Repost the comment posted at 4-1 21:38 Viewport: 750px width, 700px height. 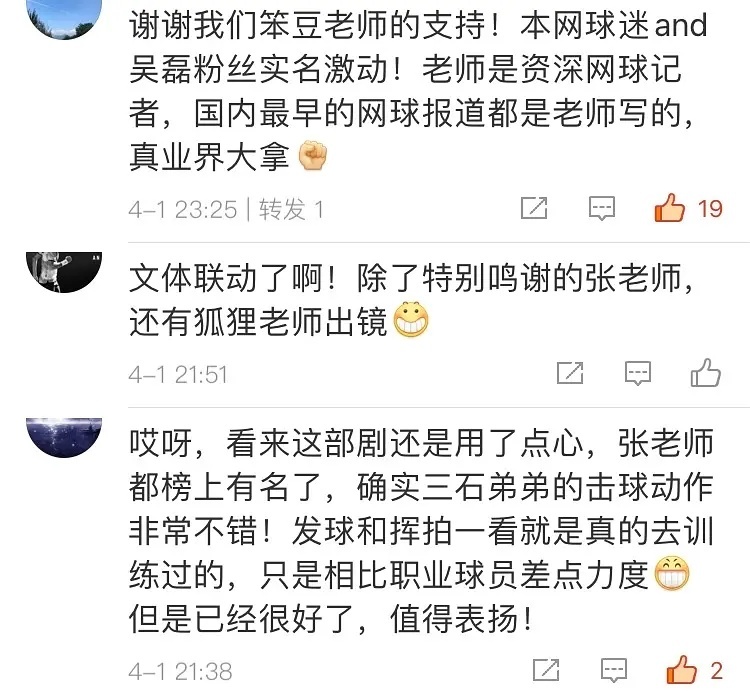pos(546,669)
